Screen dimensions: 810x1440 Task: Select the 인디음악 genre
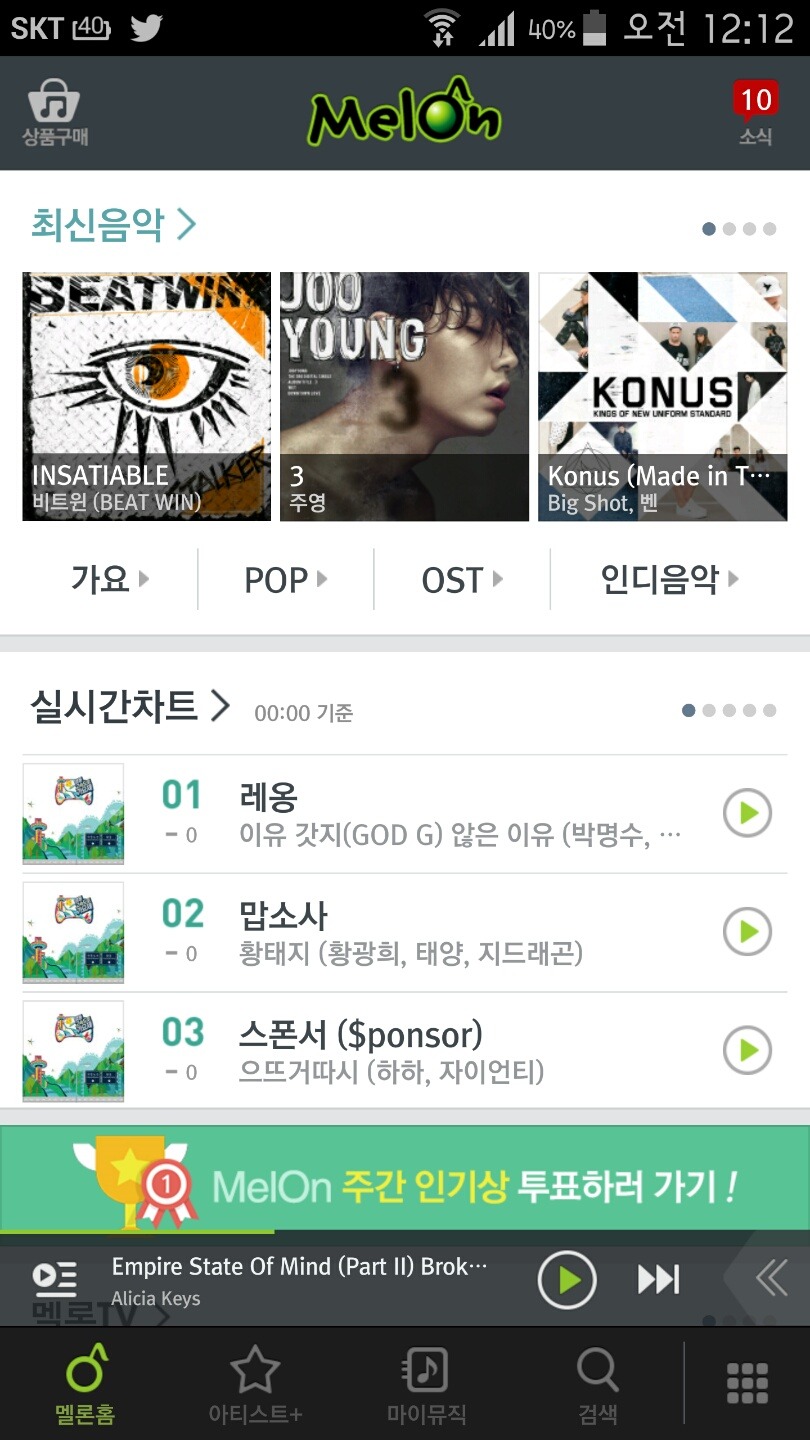(x=668, y=579)
